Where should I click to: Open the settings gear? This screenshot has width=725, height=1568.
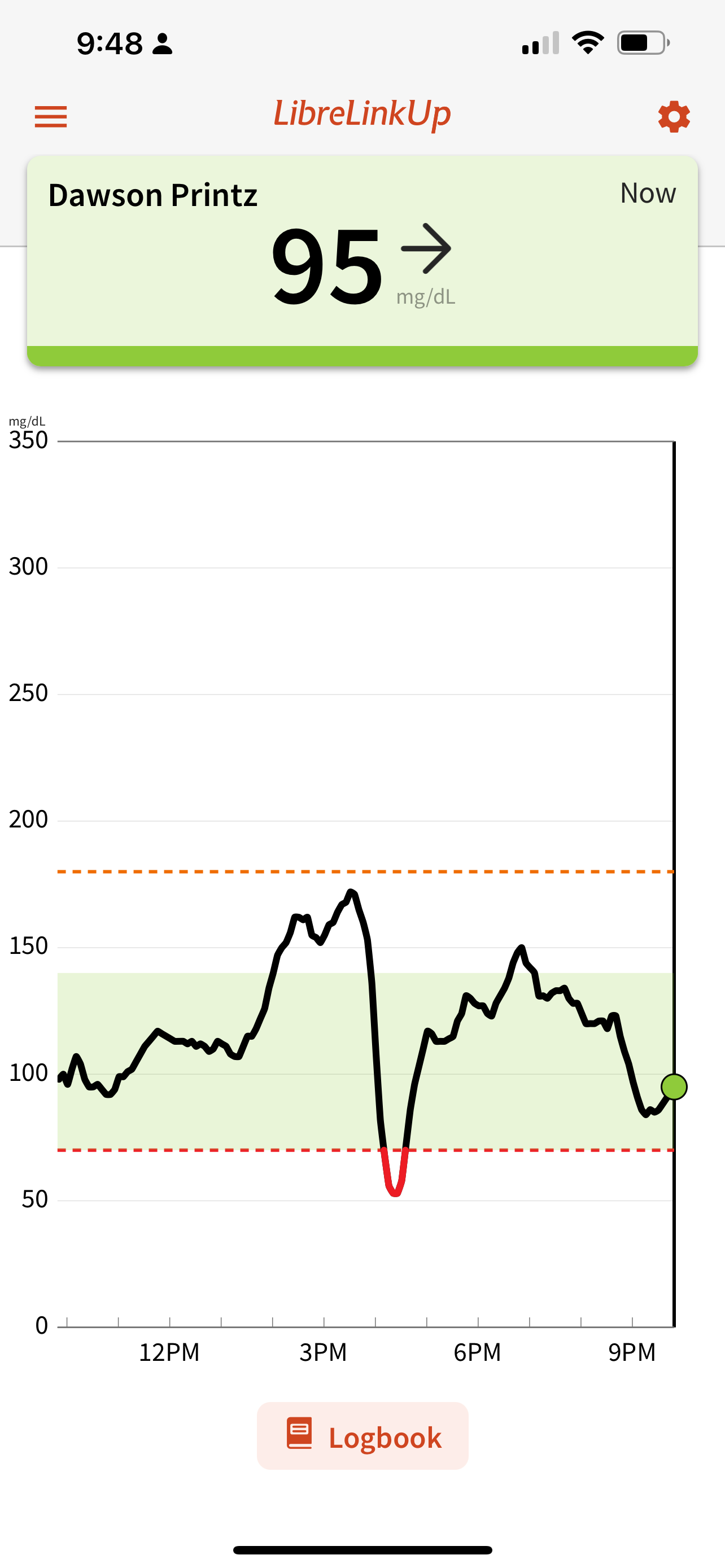[x=673, y=116]
